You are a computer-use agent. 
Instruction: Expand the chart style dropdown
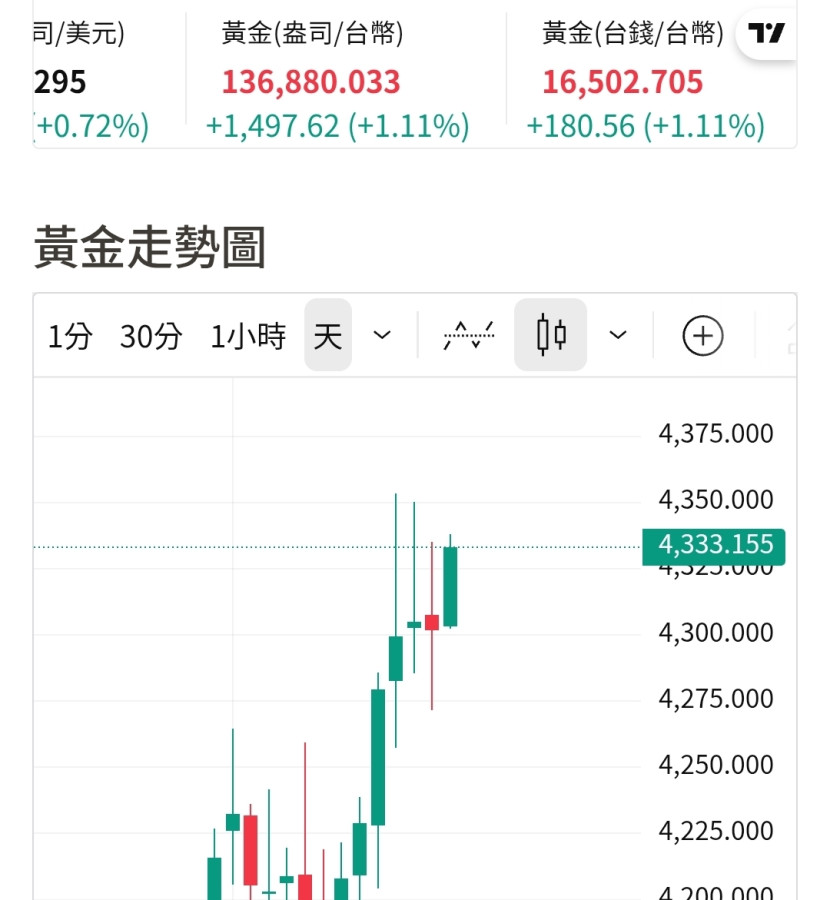pos(618,336)
